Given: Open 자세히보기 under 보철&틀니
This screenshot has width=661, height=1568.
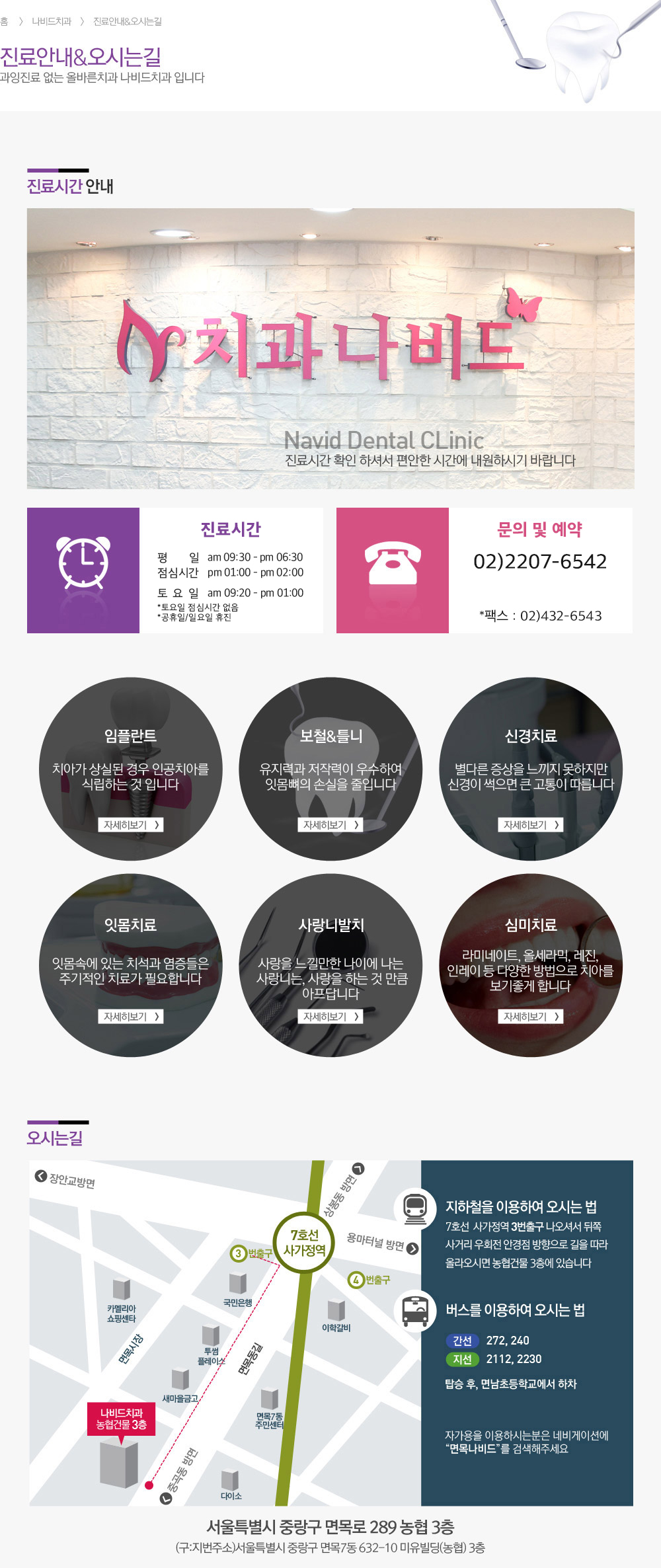Looking at the screenshot, I should tap(330, 825).
